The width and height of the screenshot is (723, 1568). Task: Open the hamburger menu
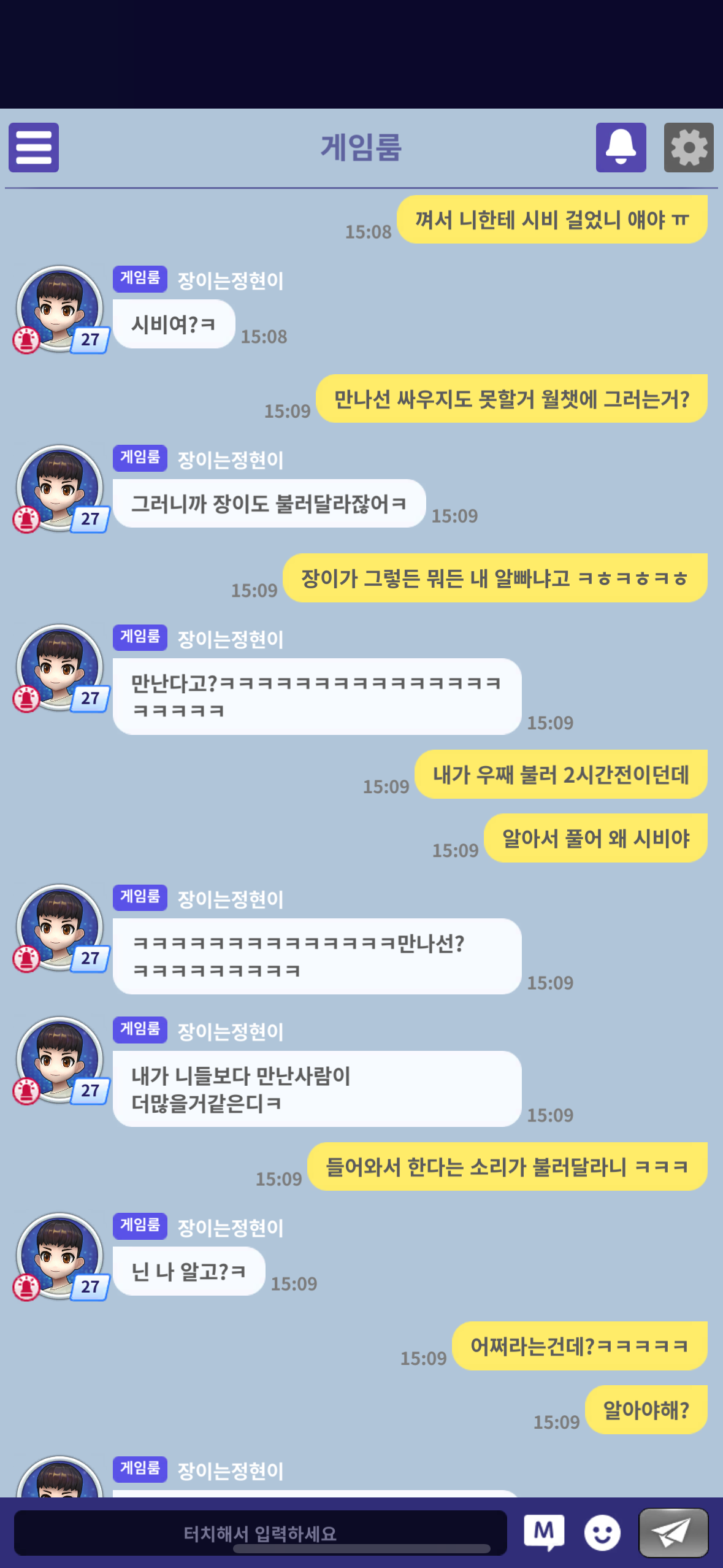click(34, 147)
